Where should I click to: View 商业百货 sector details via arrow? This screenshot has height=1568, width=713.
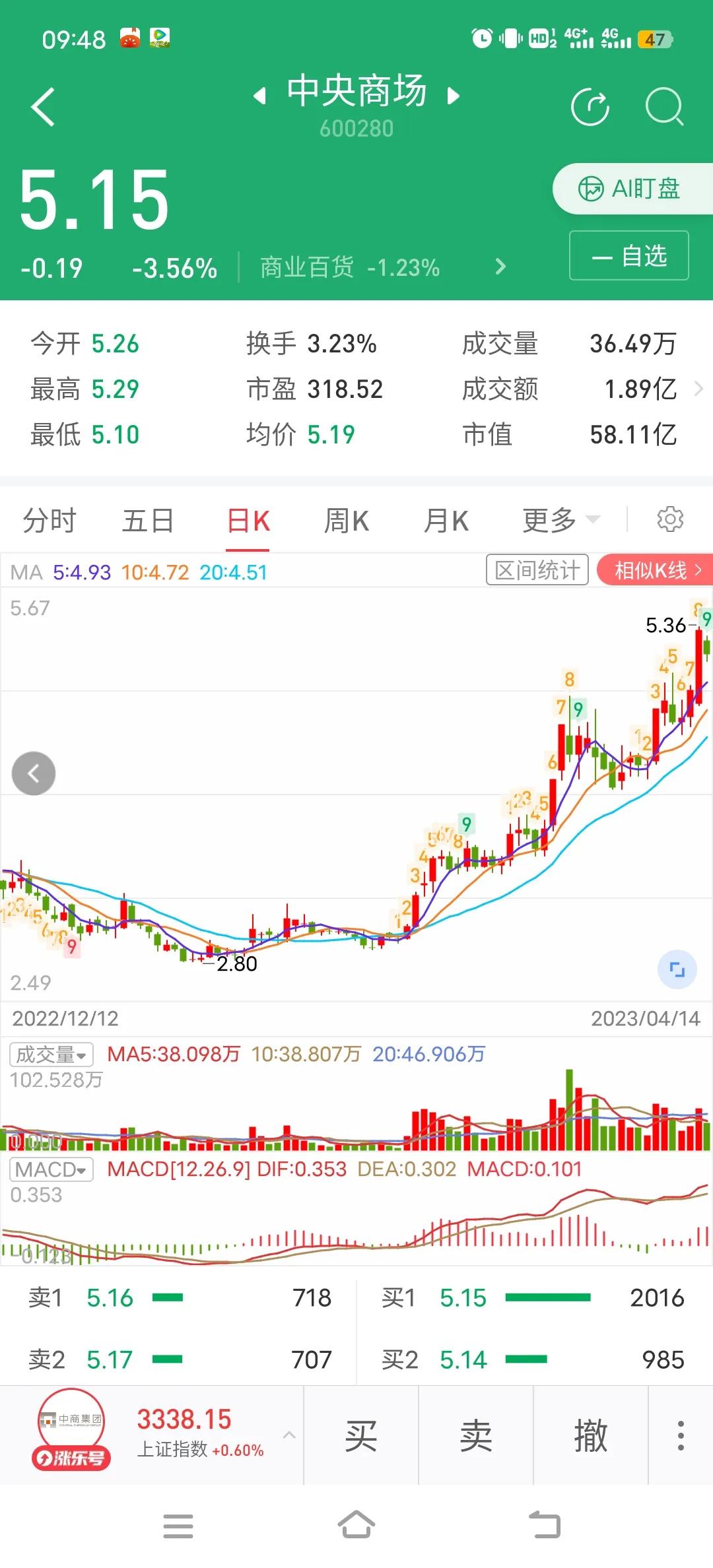pyautogui.click(x=500, y=267)
